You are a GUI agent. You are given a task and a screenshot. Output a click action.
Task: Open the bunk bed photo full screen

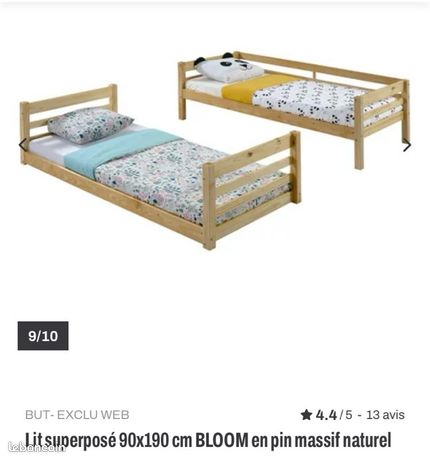[x=214, y=150]
